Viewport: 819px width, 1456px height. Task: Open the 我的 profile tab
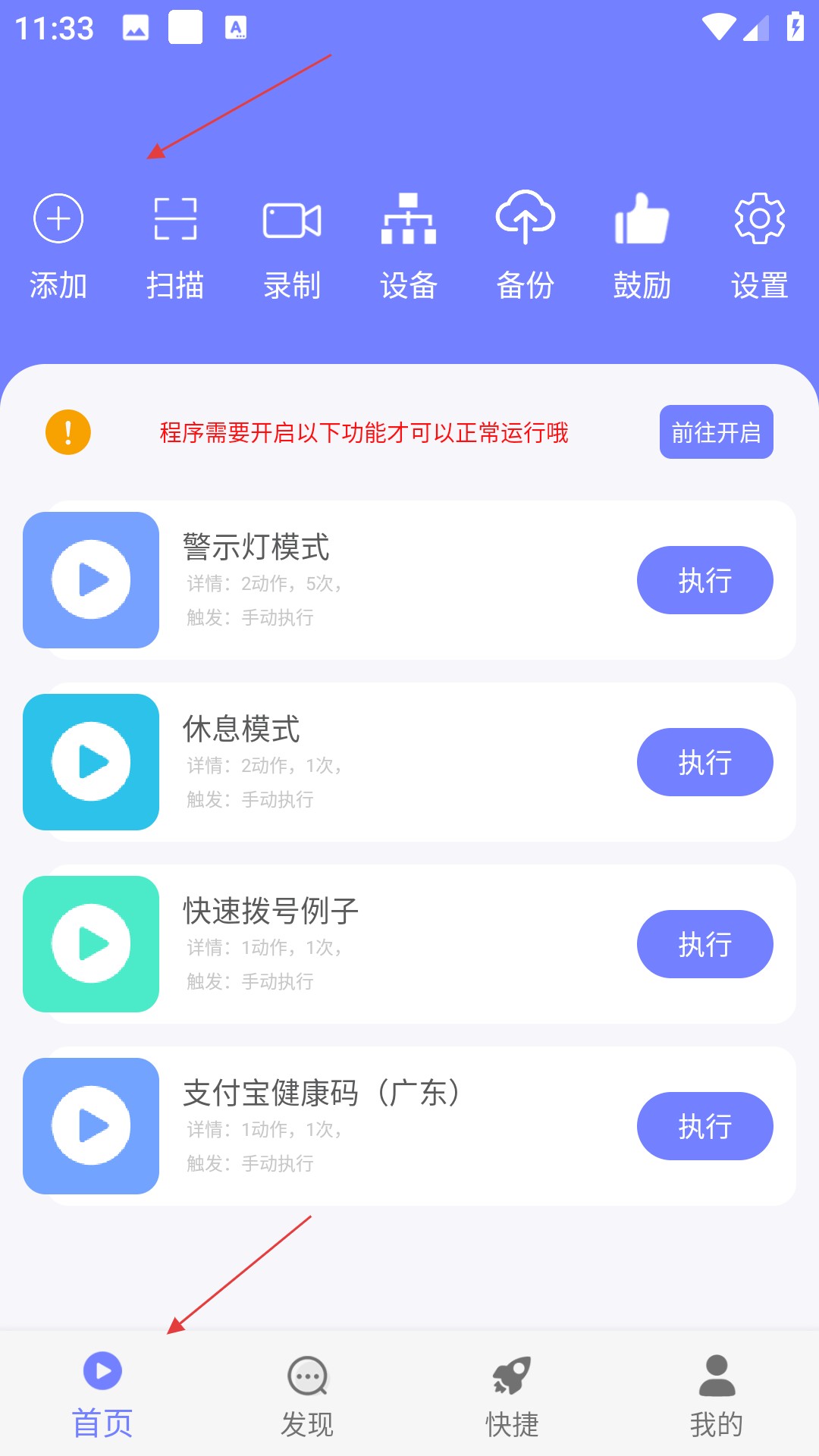[x=717, y=1395]
